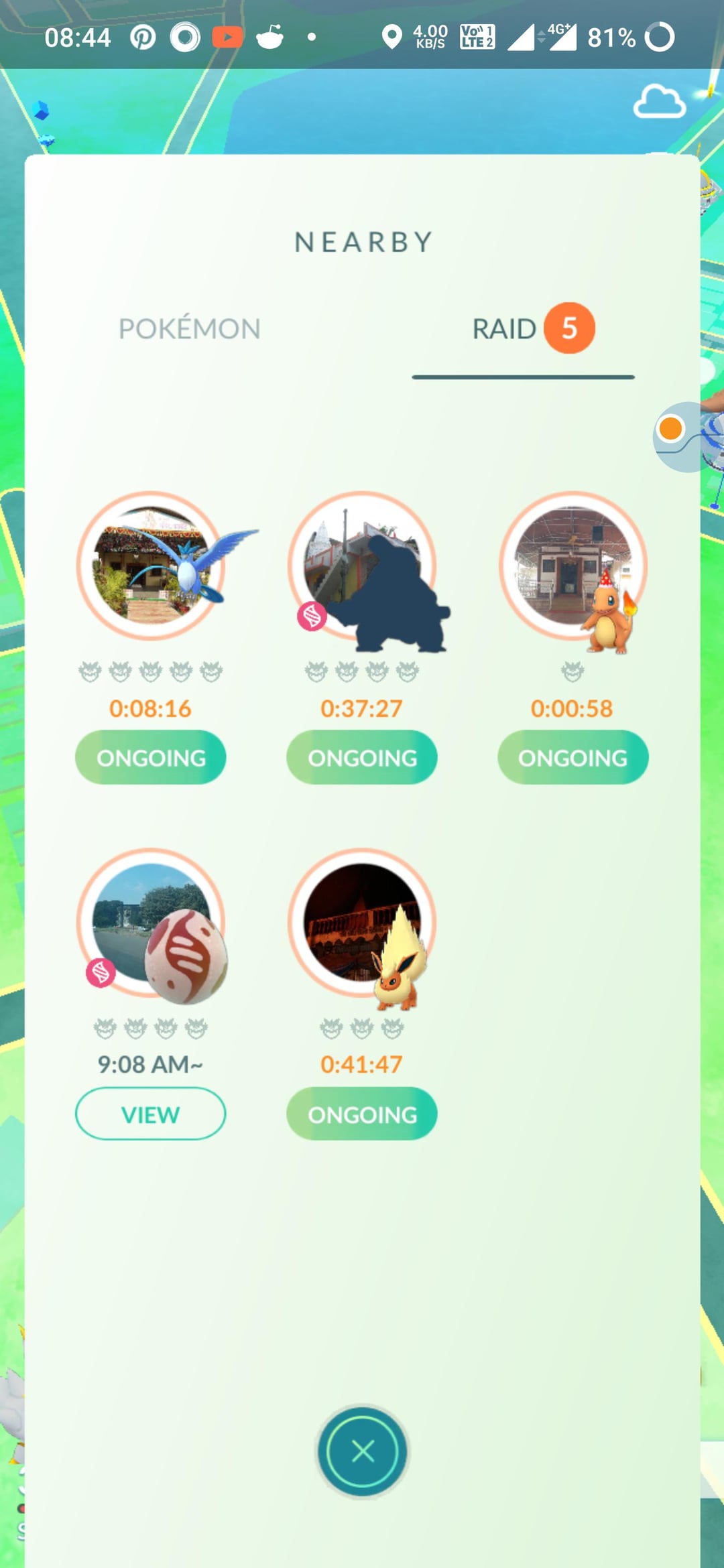Viewport: 724px width, 1568px height.
Task: Close the Nearby panel
Action: [x=363, y=1451]
